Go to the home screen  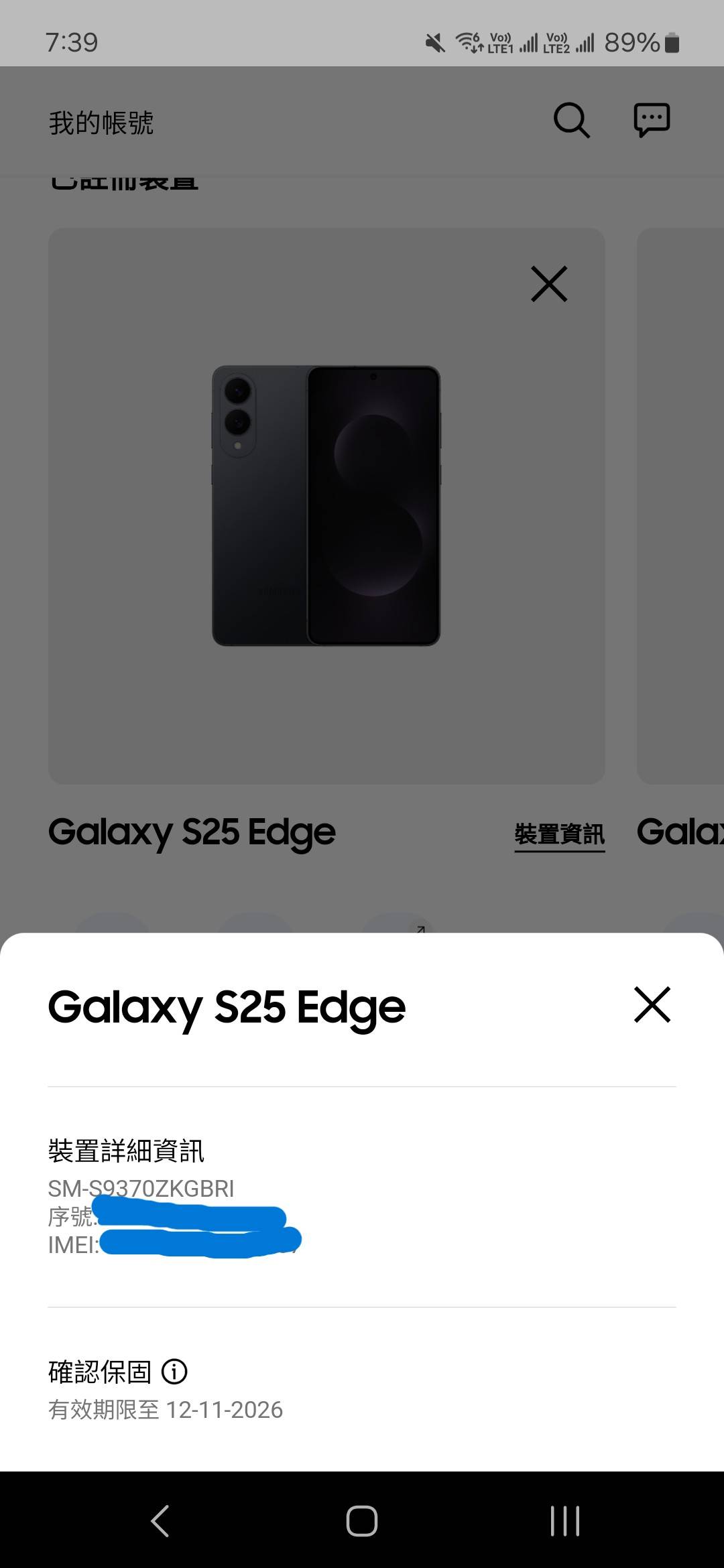point(362,1520)
